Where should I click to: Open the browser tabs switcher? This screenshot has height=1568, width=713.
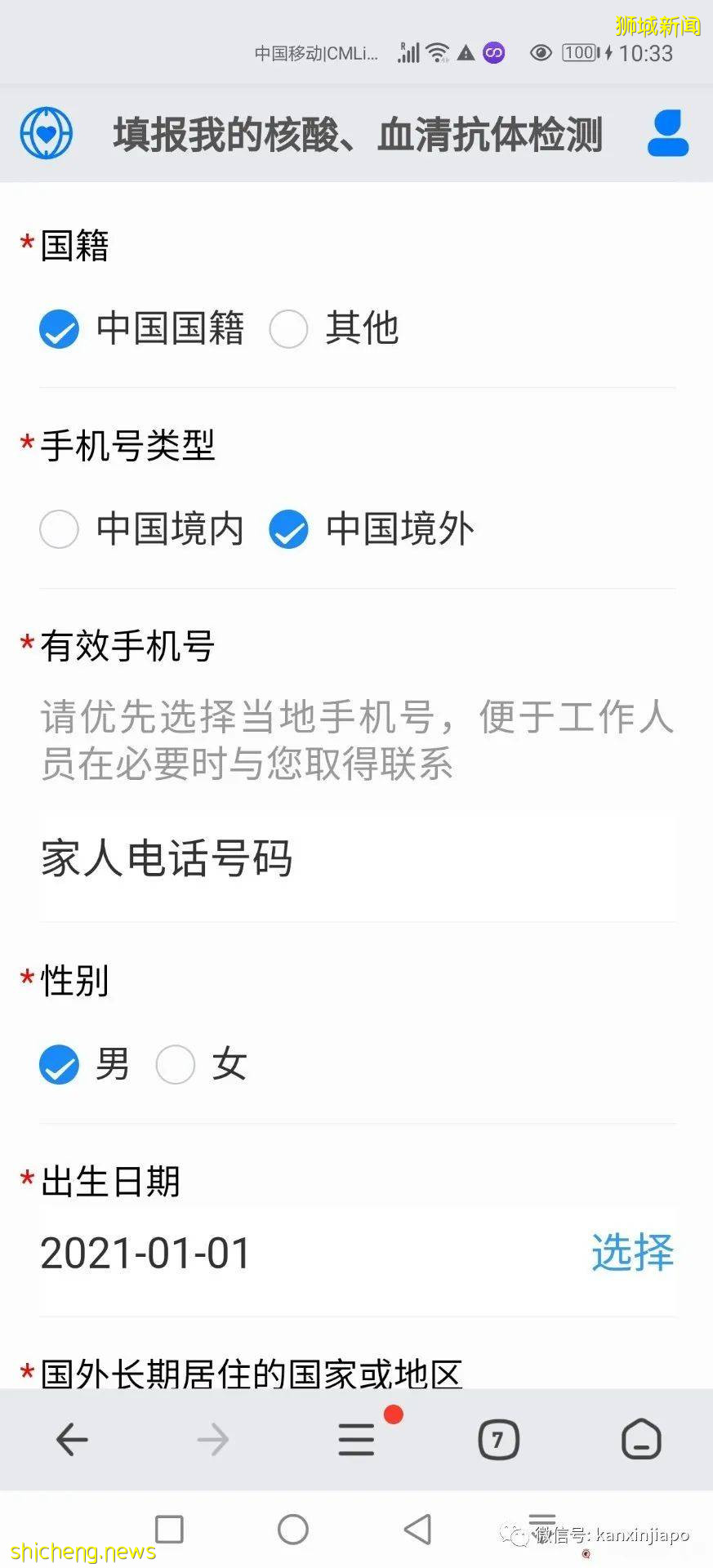[x=498, y=1440]
